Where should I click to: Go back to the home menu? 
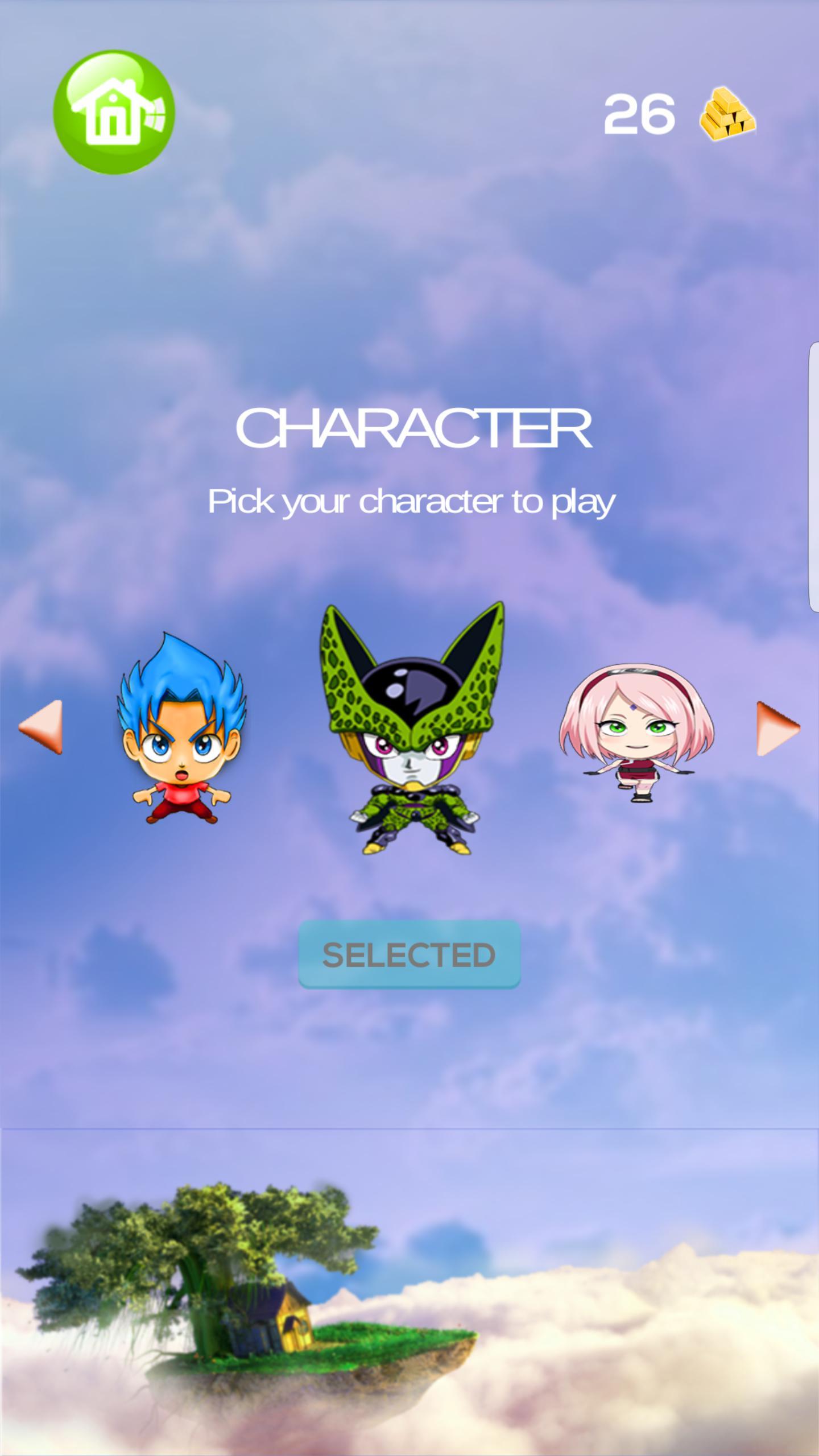click(x=114, y=112)
